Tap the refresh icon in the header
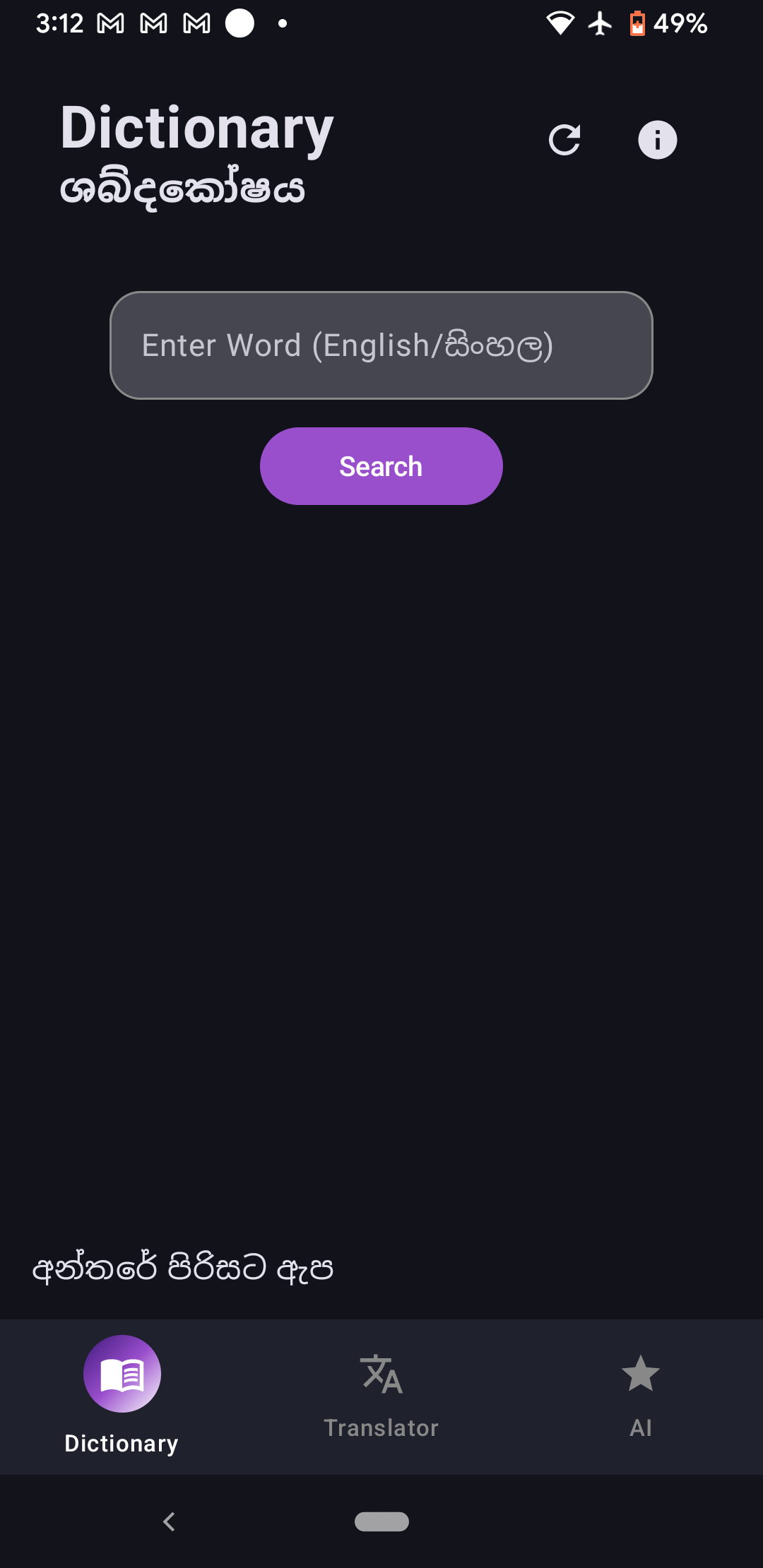Screen dimensions: 763x1568 point(564,139)
